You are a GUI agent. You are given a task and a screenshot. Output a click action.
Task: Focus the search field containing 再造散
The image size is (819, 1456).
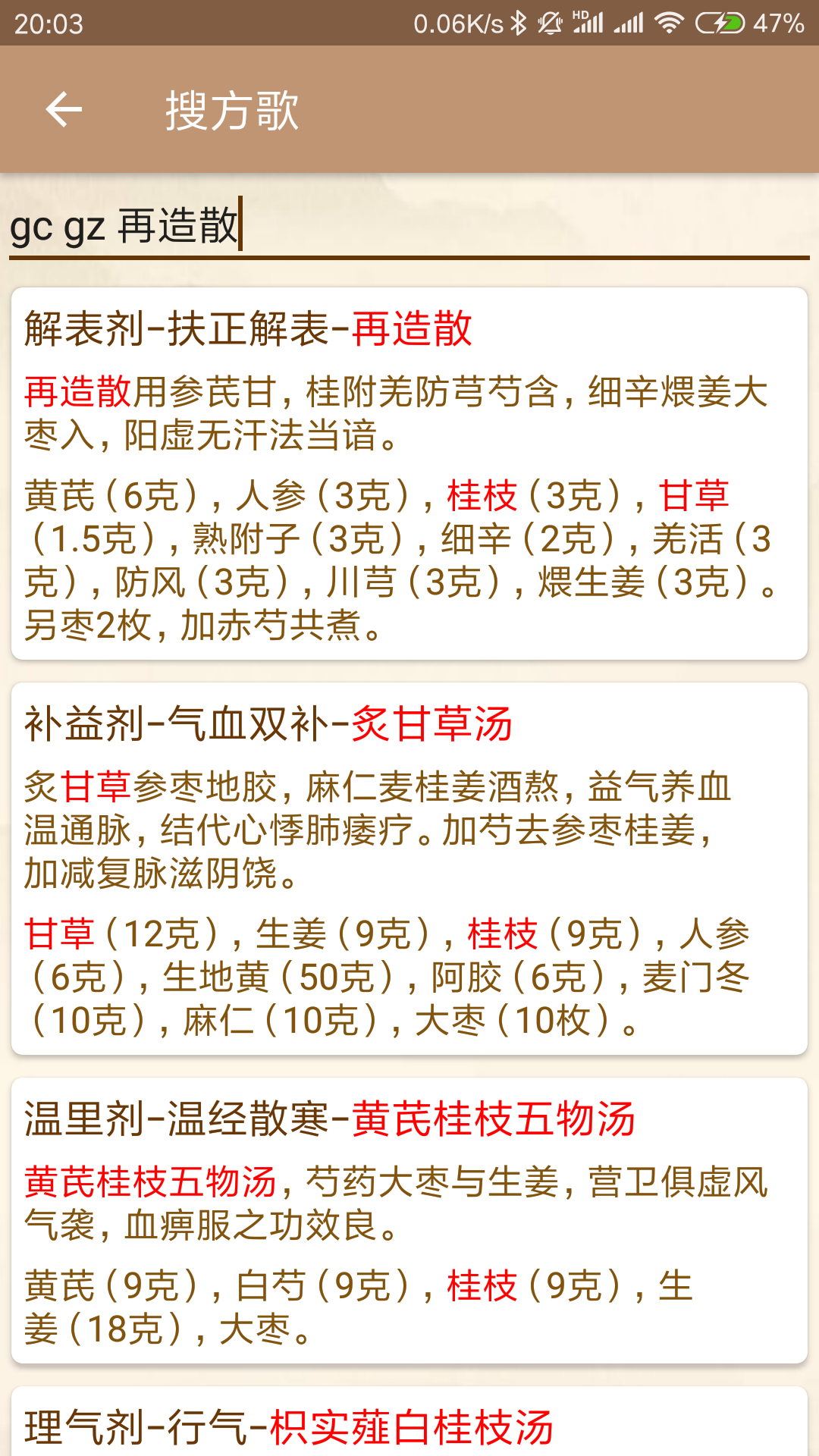click(409, 226)
